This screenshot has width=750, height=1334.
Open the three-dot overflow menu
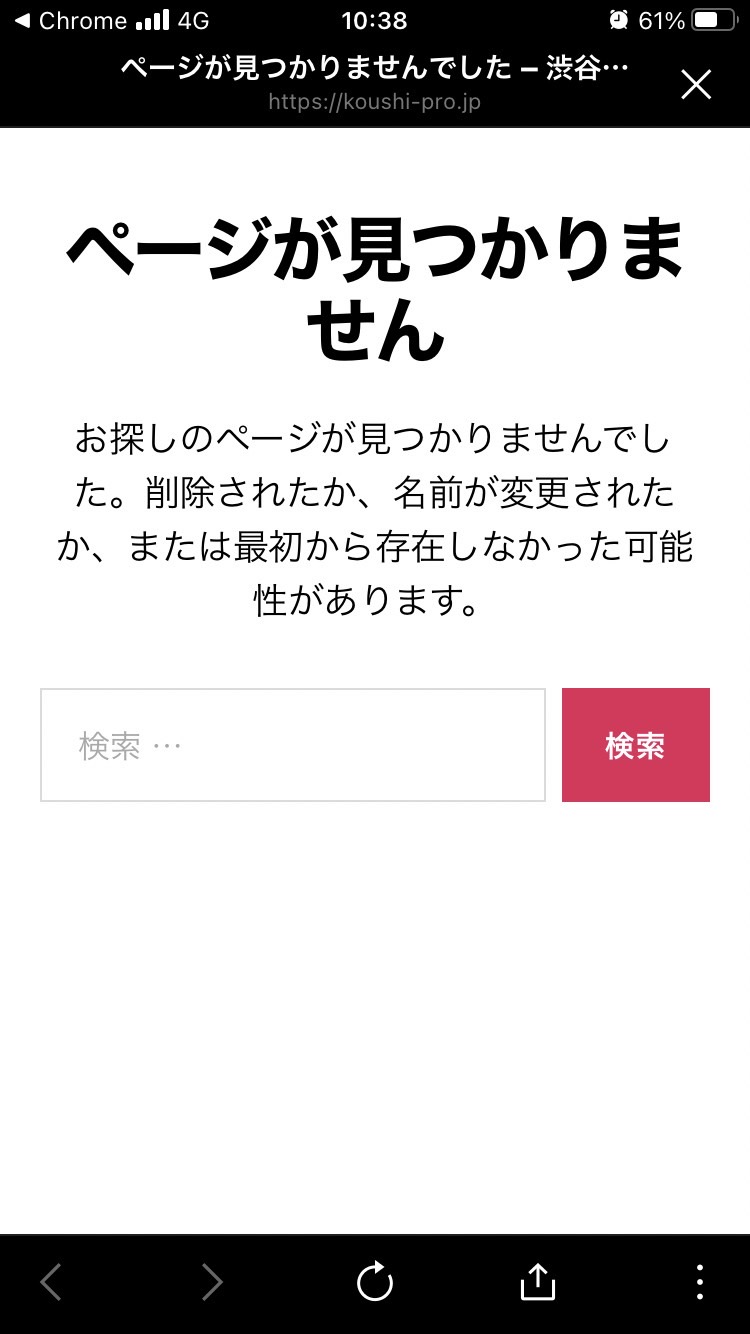point(699,1282)
